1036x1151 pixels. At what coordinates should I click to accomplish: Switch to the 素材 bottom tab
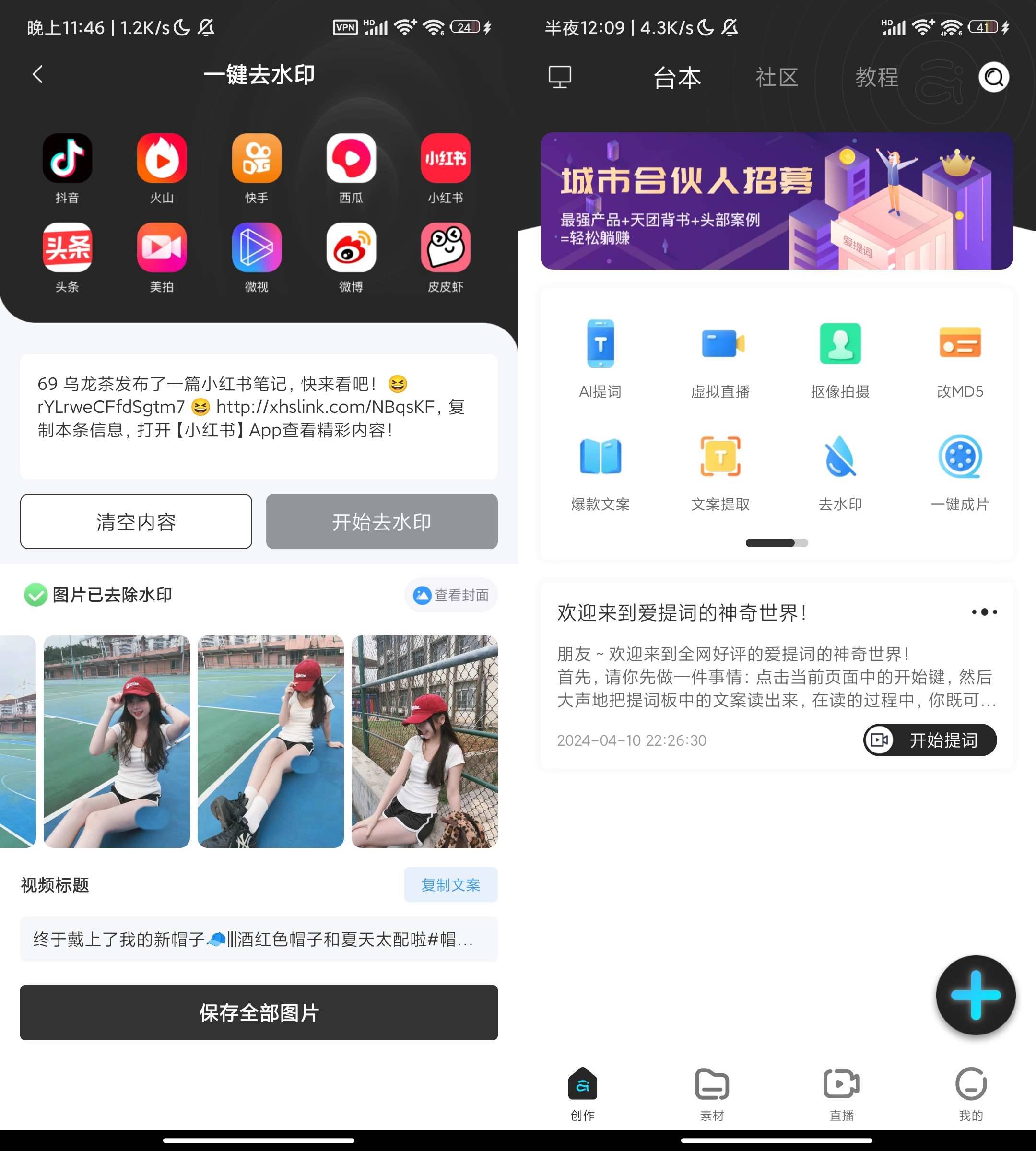point(712,1093)
